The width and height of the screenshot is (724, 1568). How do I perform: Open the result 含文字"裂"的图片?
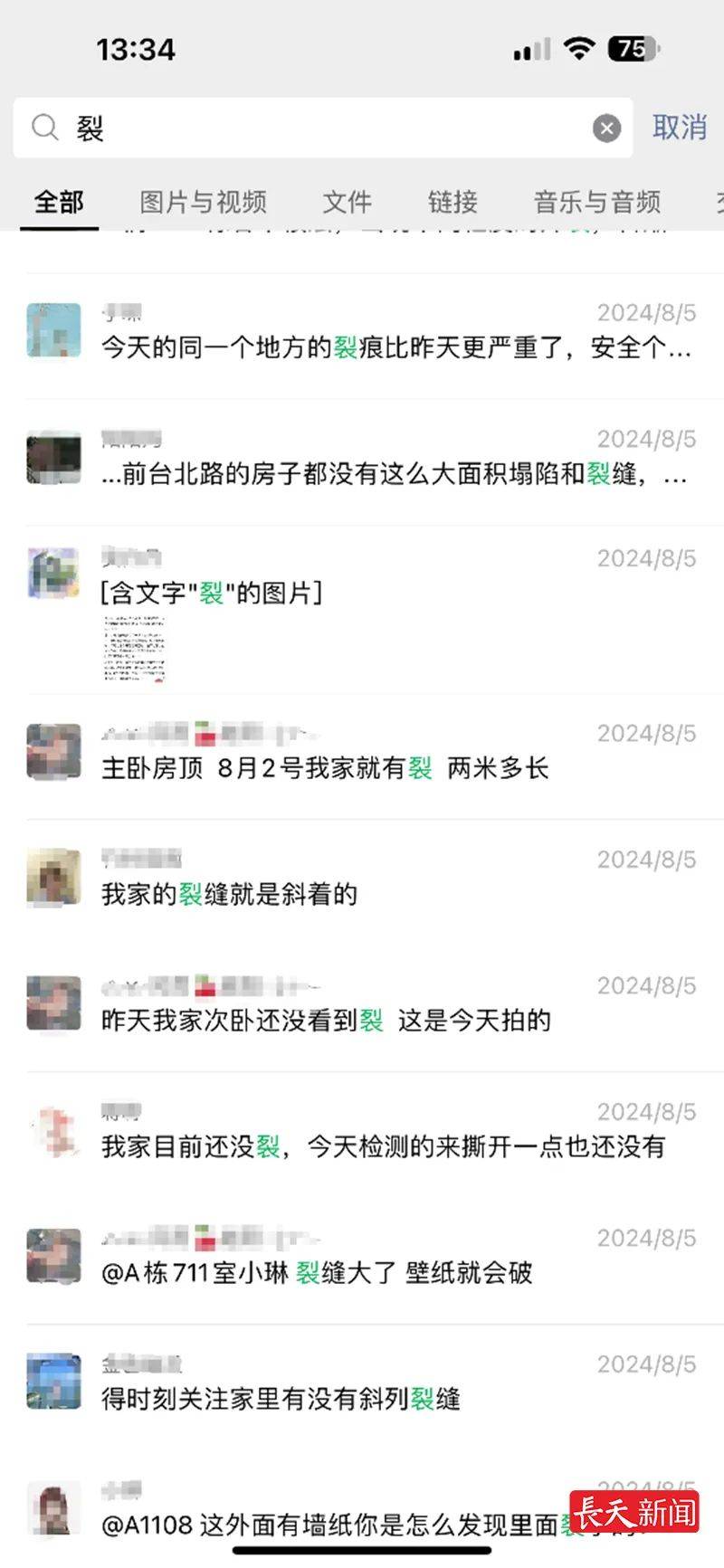pyautogui.click(x=213, y=594)
